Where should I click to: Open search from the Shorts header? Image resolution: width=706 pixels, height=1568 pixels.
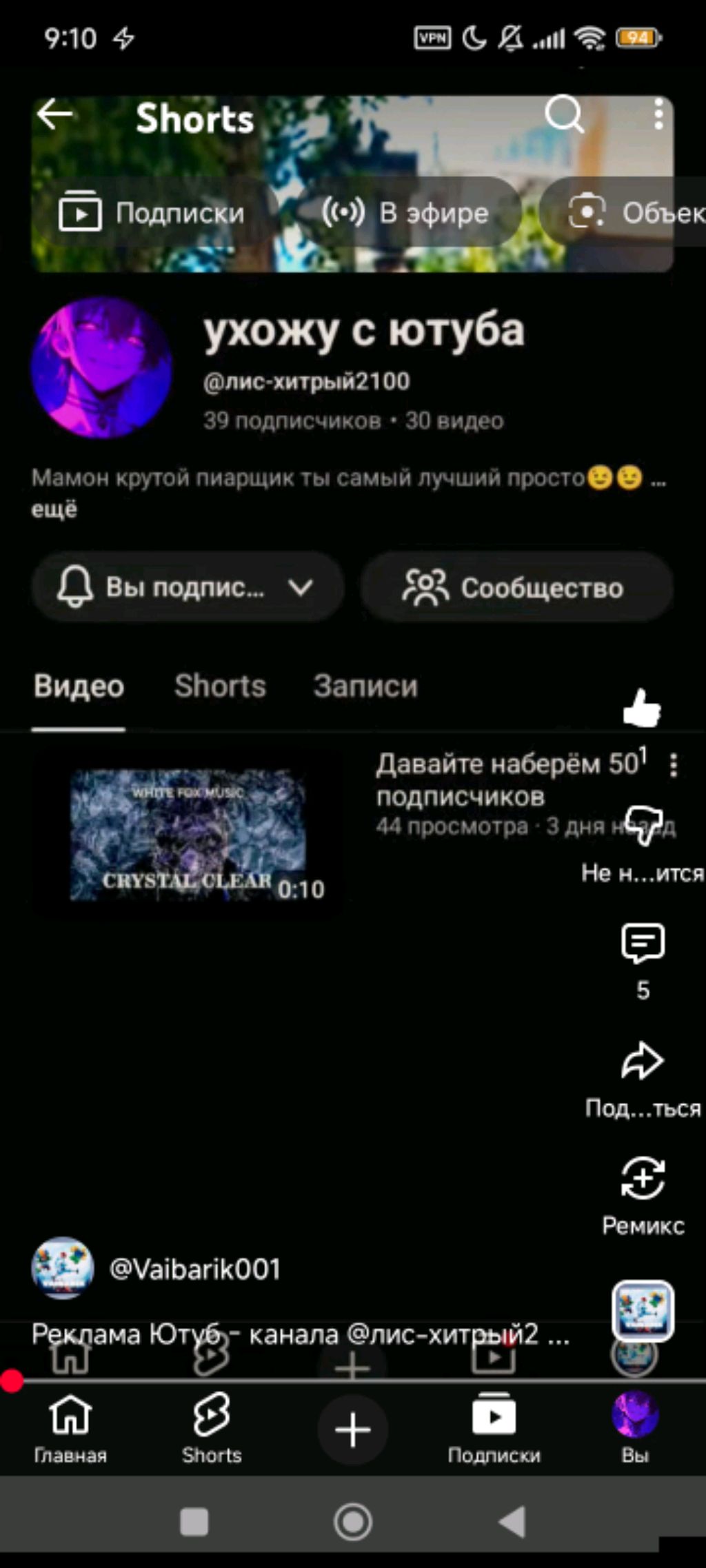click(564, 114)
